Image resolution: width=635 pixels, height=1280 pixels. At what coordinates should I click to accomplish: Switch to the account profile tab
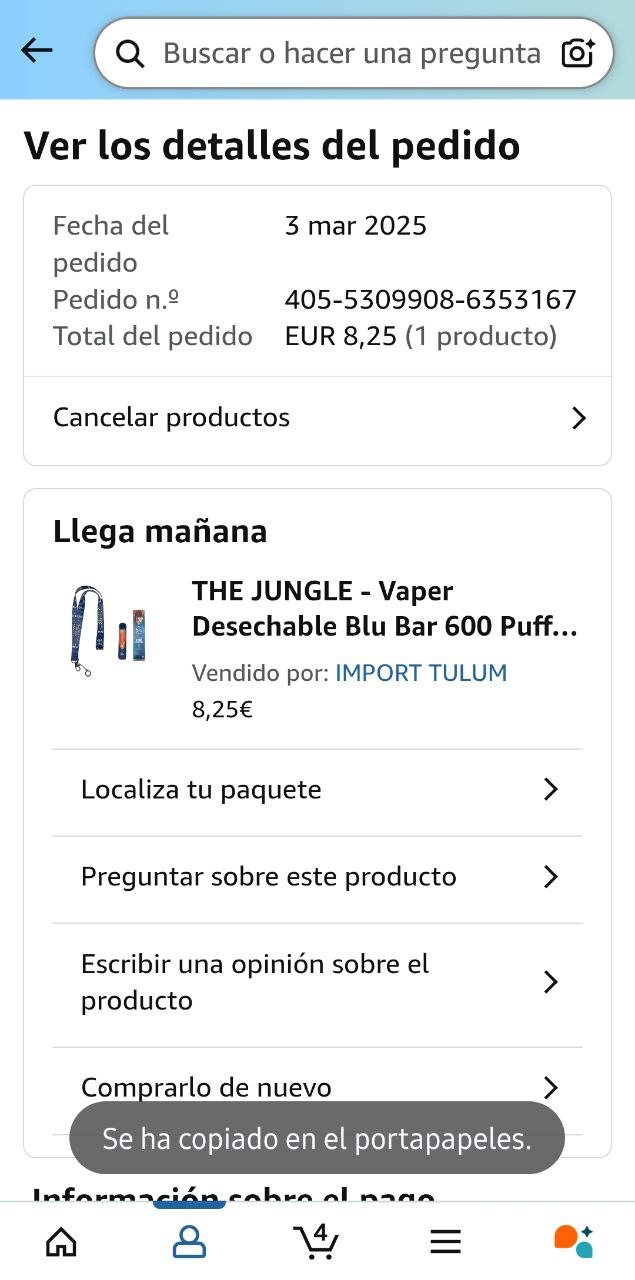click(x=189, y=1241)
